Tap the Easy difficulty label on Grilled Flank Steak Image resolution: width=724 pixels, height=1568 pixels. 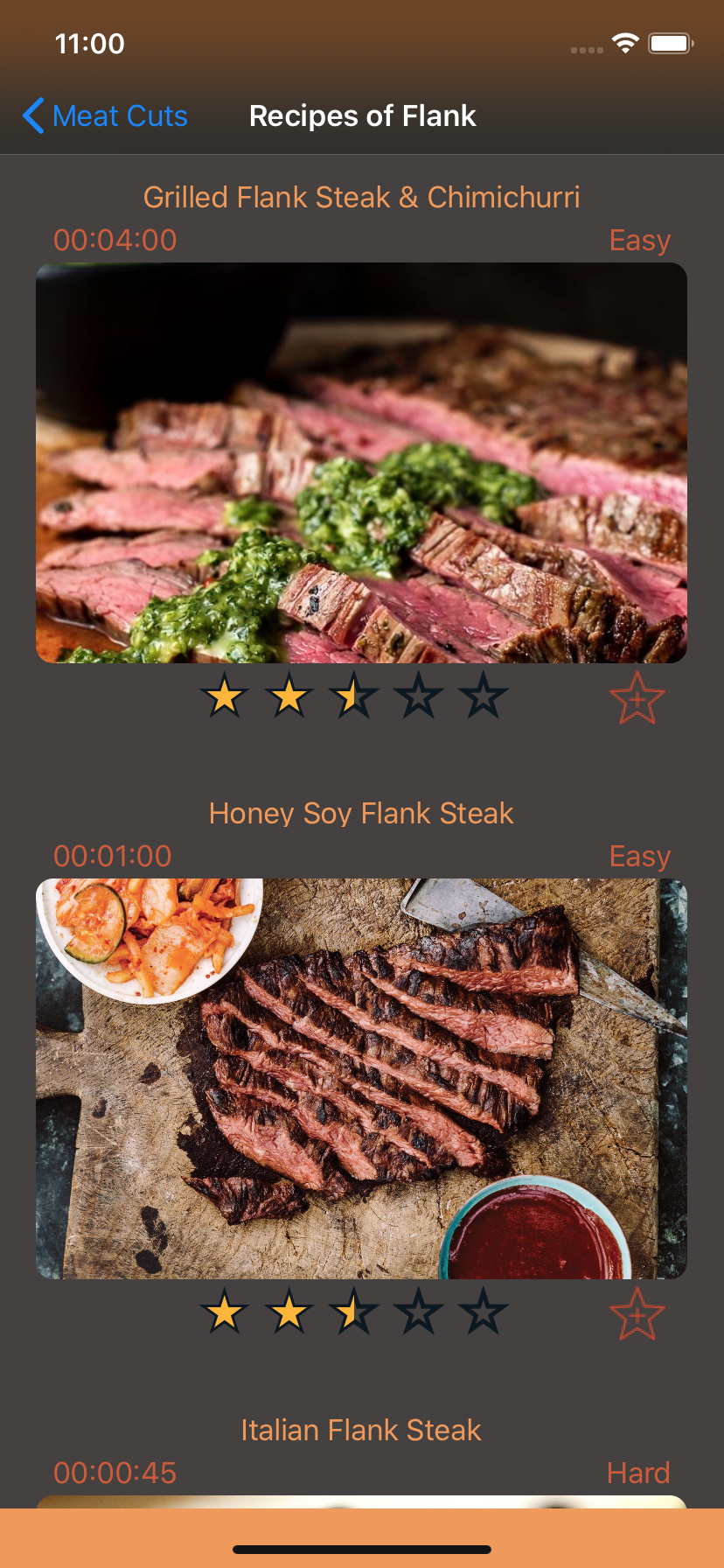(639, 240)
